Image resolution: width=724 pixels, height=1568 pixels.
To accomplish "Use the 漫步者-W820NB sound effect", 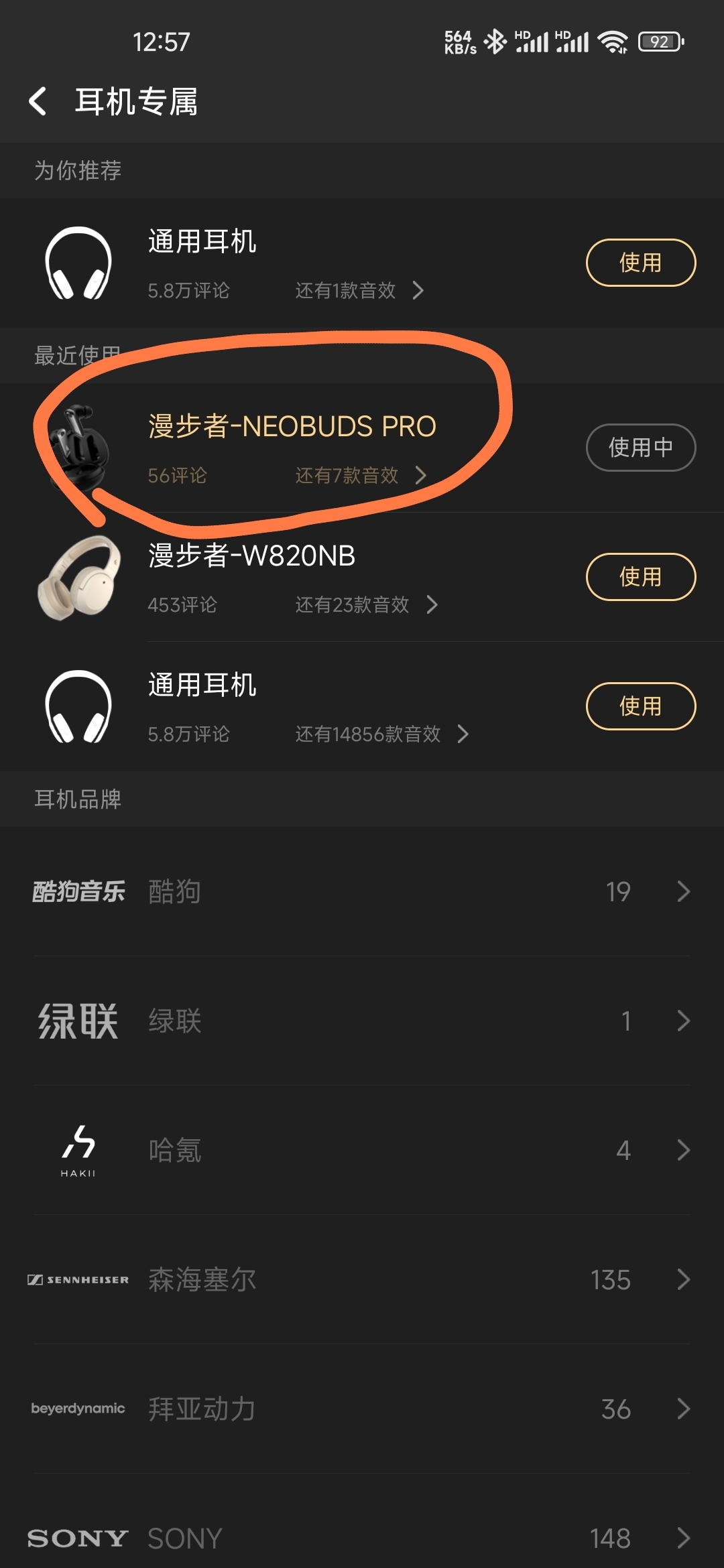I will pyautogui.click(x=640, y=577).
